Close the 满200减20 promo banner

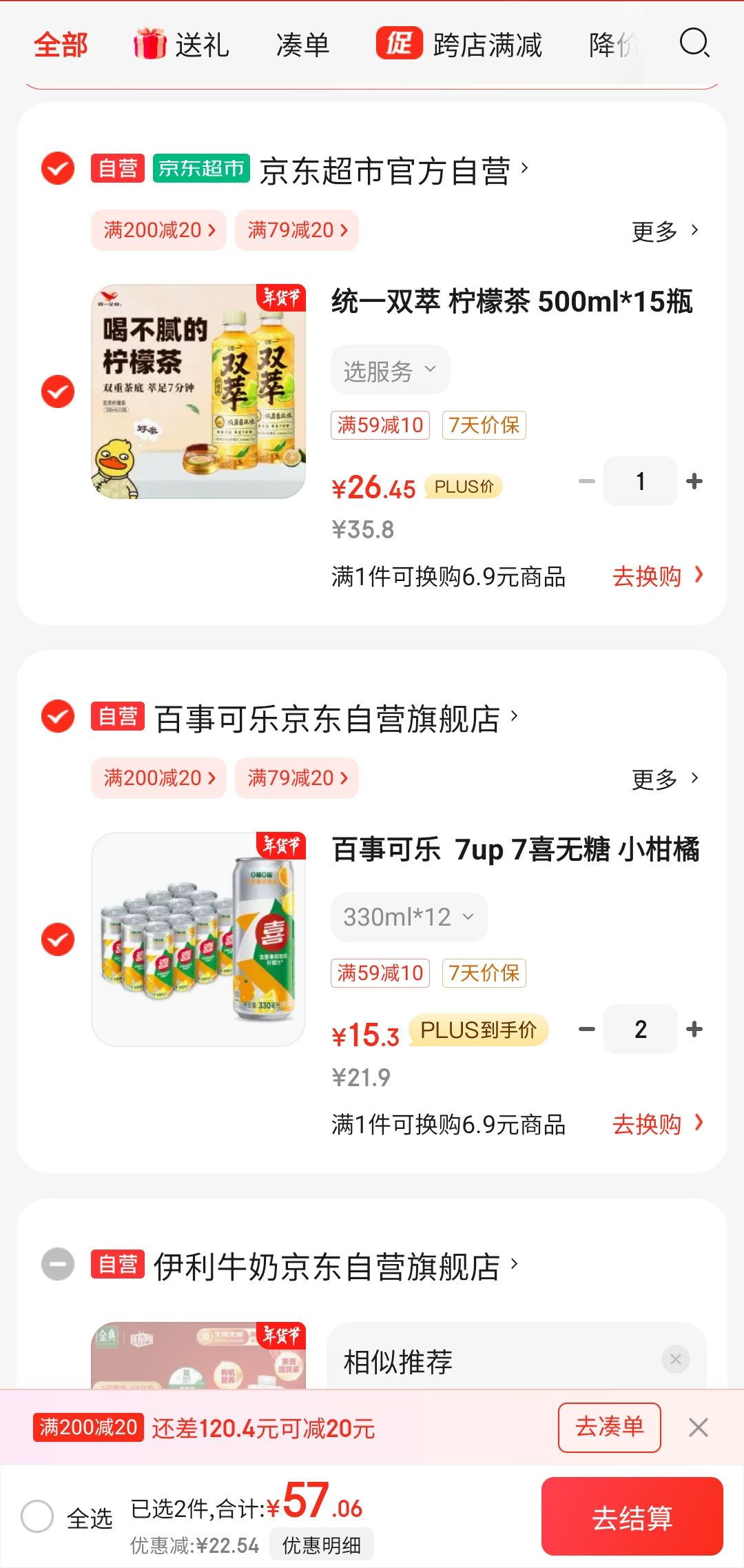click(700, 1427)
